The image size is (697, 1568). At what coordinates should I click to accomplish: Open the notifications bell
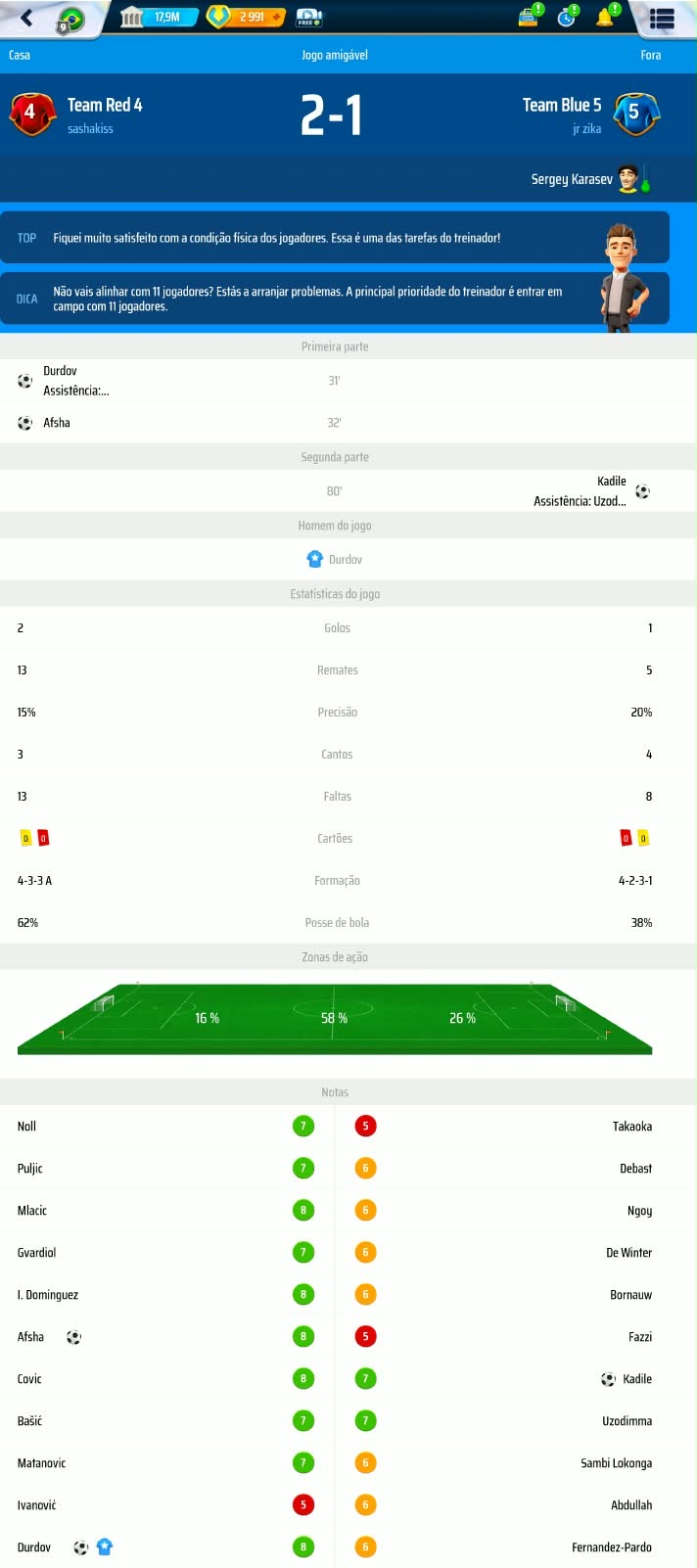click(x=607, y=15)
